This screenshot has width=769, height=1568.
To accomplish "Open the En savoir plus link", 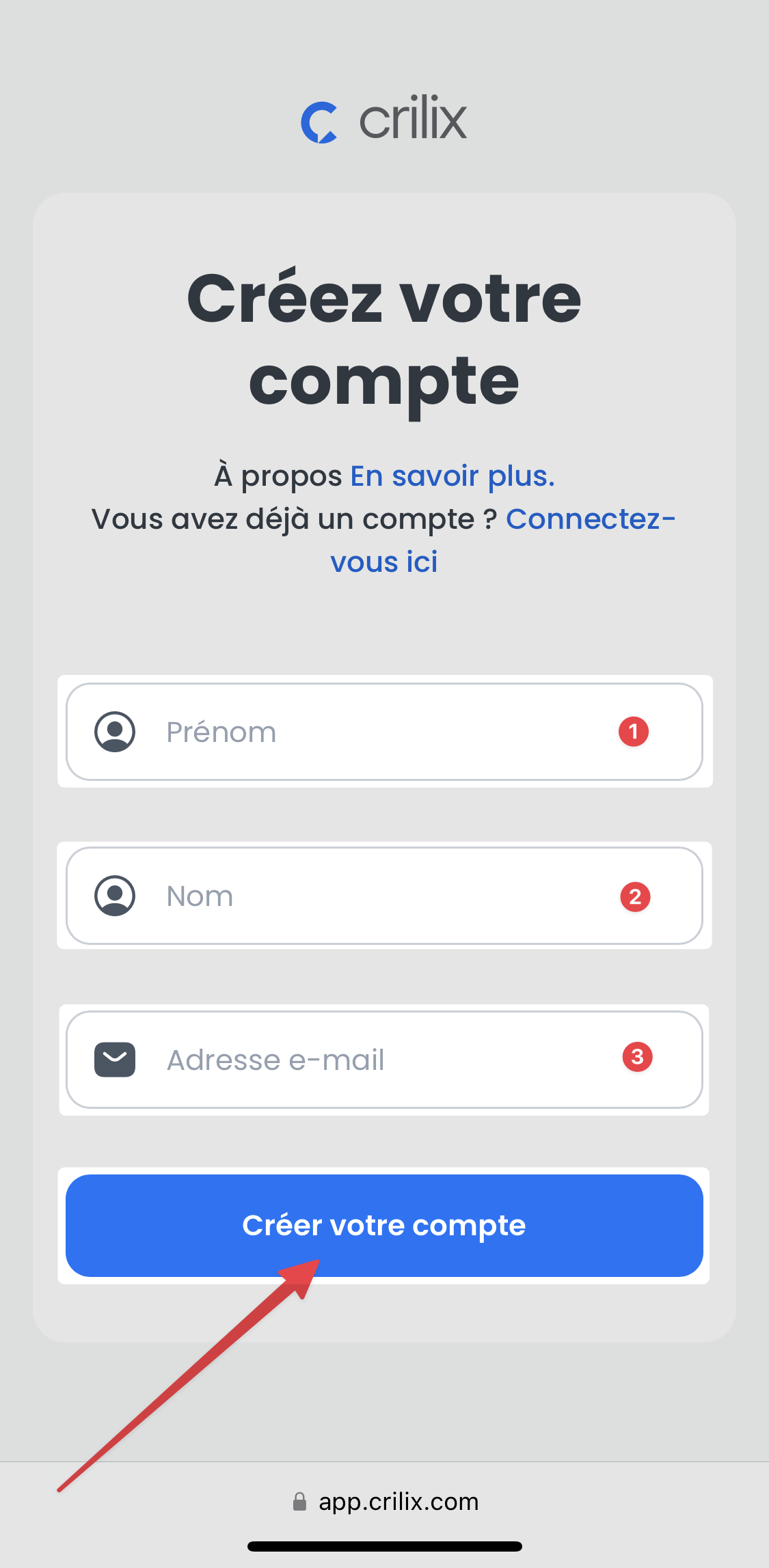I will 453,476.
